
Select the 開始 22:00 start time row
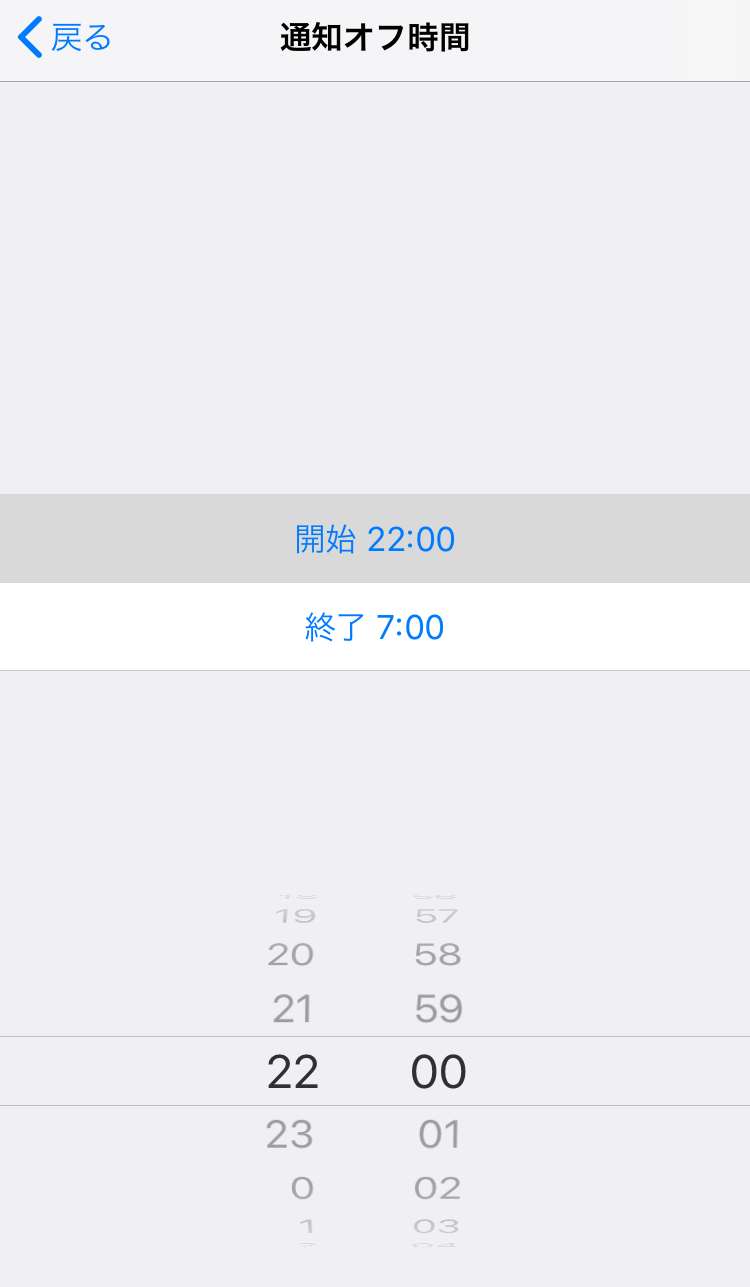point(375,539)
